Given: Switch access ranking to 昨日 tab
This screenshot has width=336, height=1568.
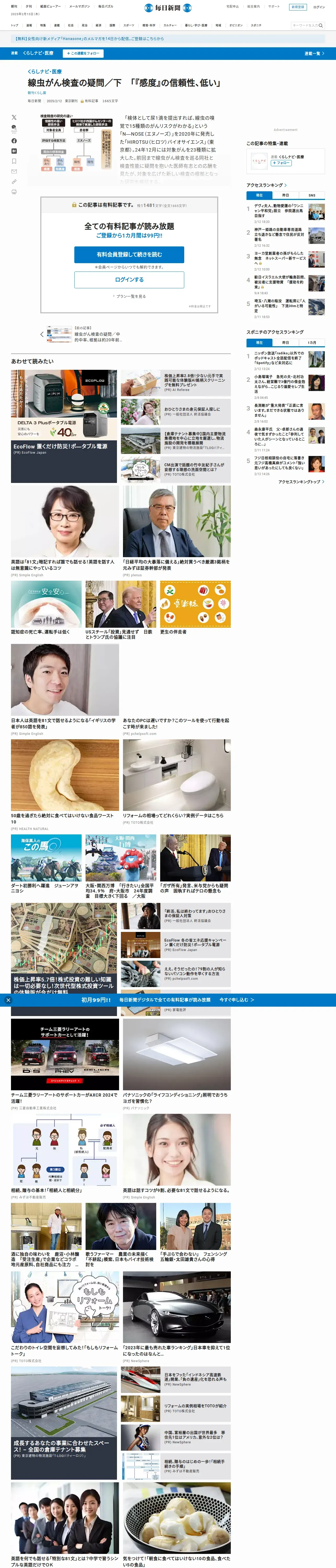Looking at the screenshot, I should click(285, 195).
